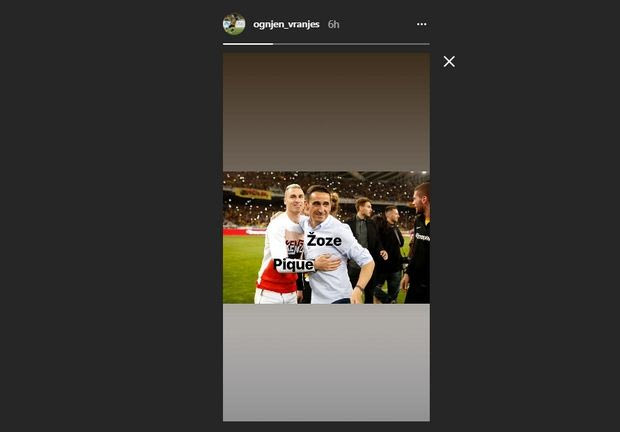This screenshot has width=620, height=432.
Task: Tap the ognjen_vranjes profile avatar
Action: [x=234, y=24]
